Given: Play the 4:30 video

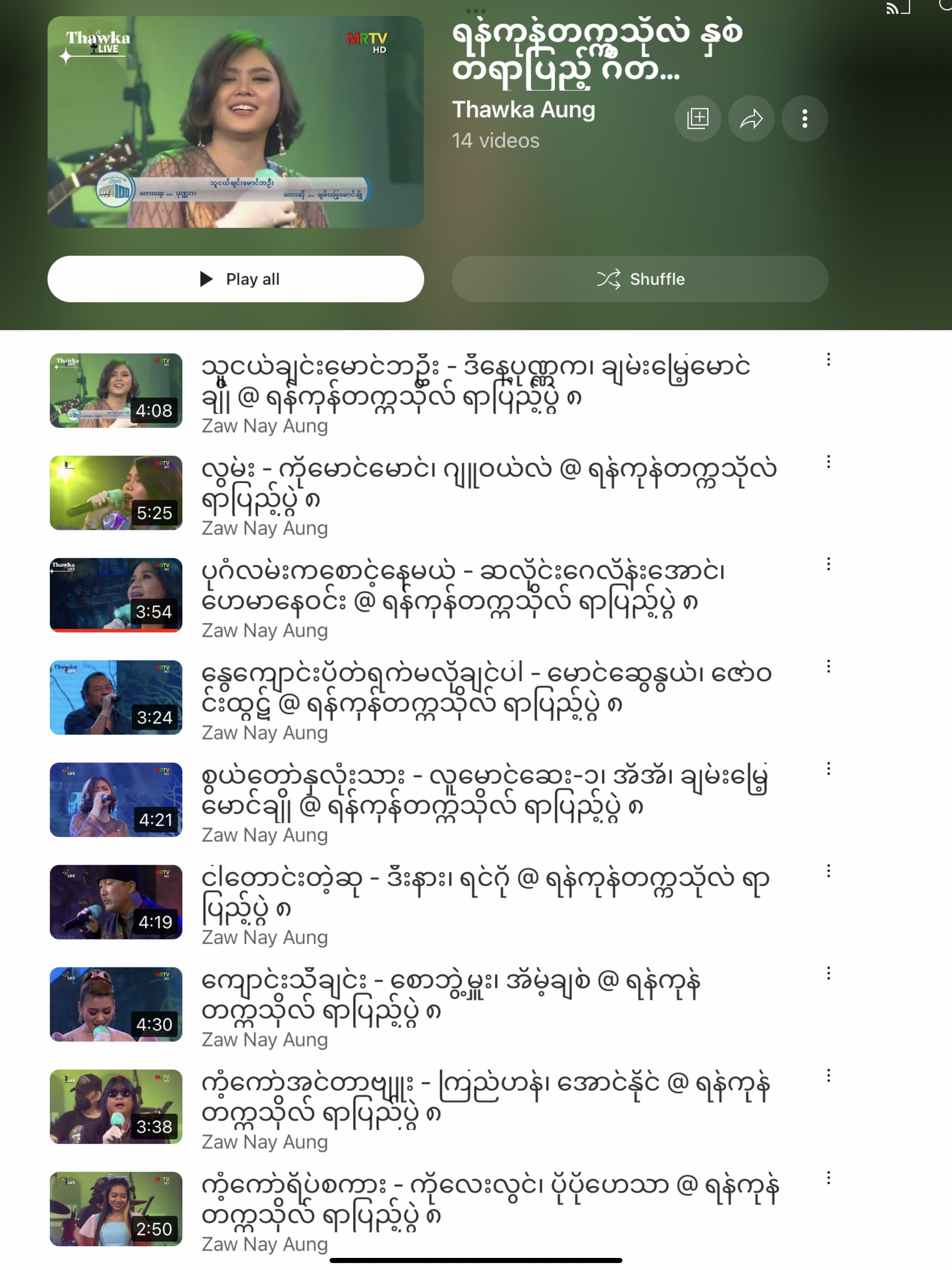Looking at the screenshot, I should (x=116, y=1004).
